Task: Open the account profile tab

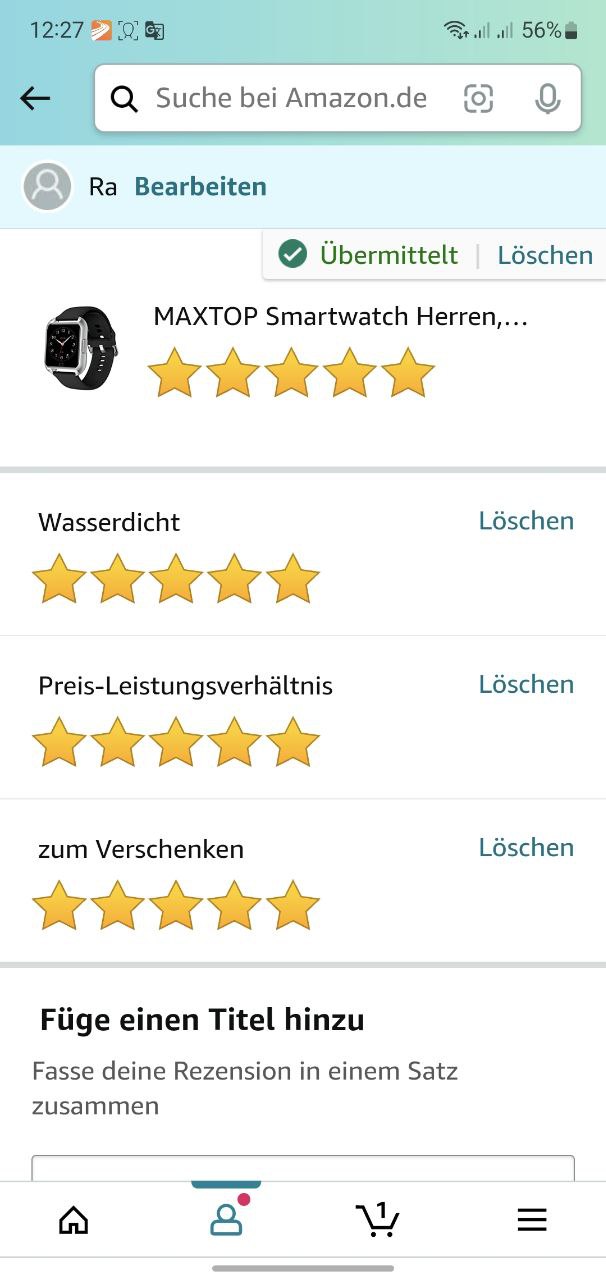Action: click(x=227, y=1219)
